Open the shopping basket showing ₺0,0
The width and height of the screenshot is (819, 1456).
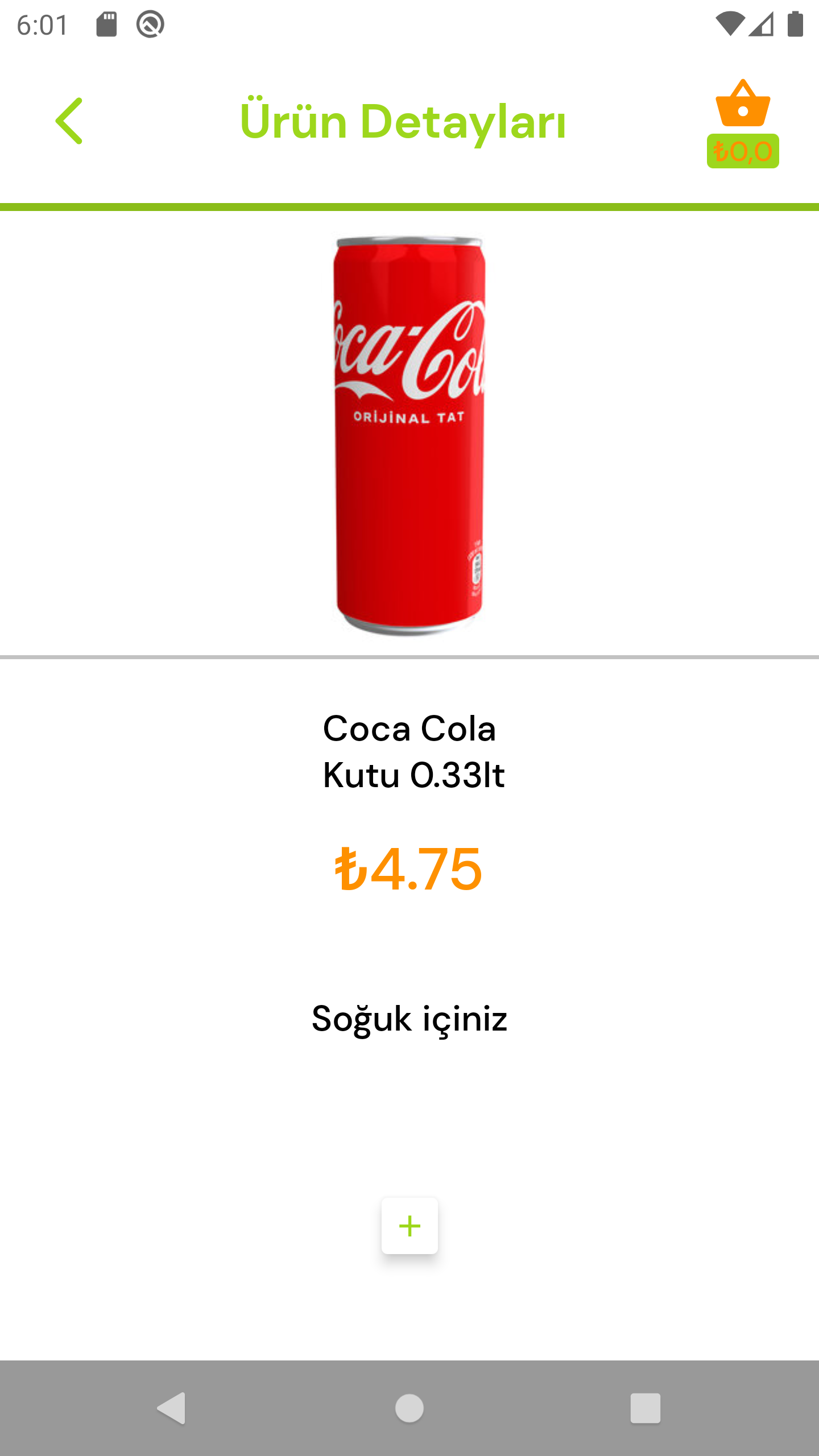point(742,123)
